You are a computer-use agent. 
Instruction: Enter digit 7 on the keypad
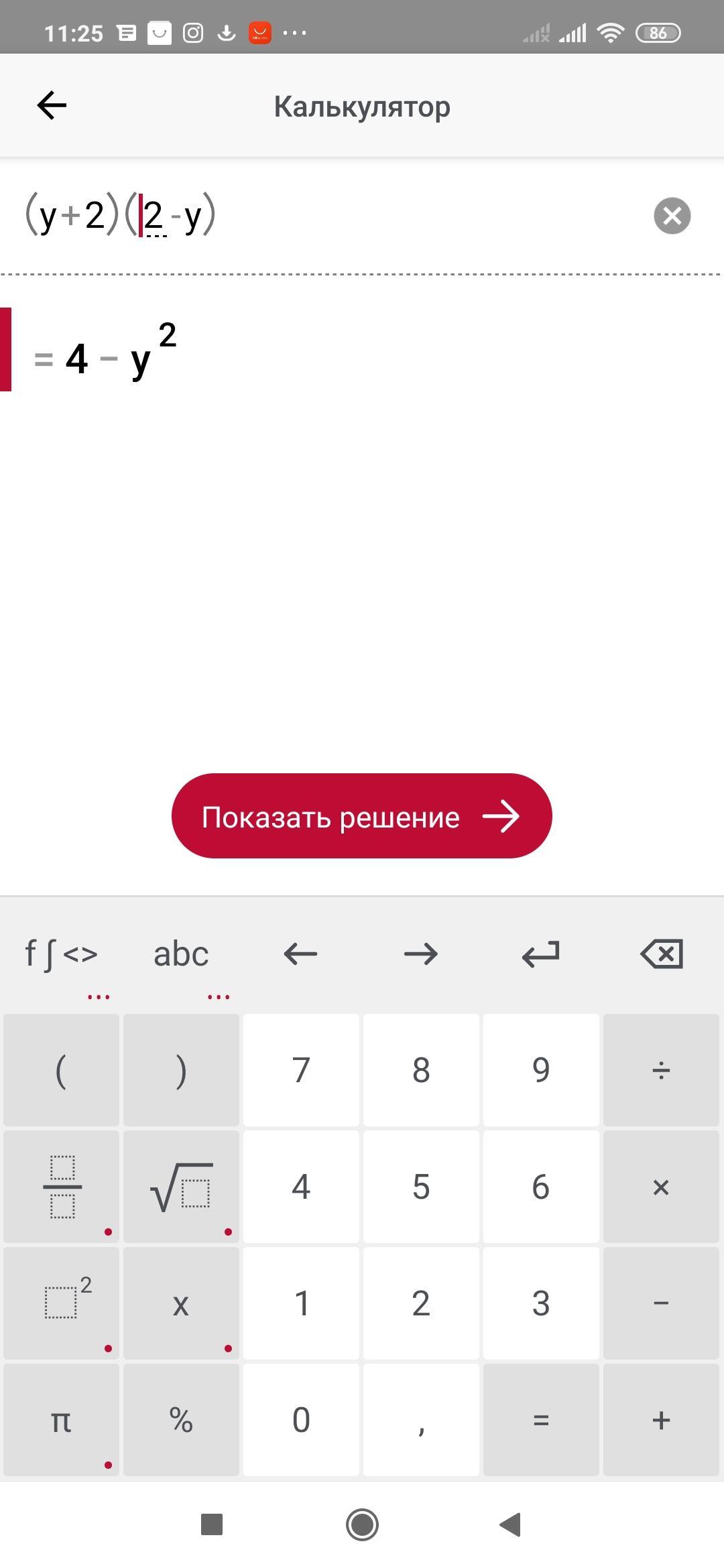tap(301, 1070)
